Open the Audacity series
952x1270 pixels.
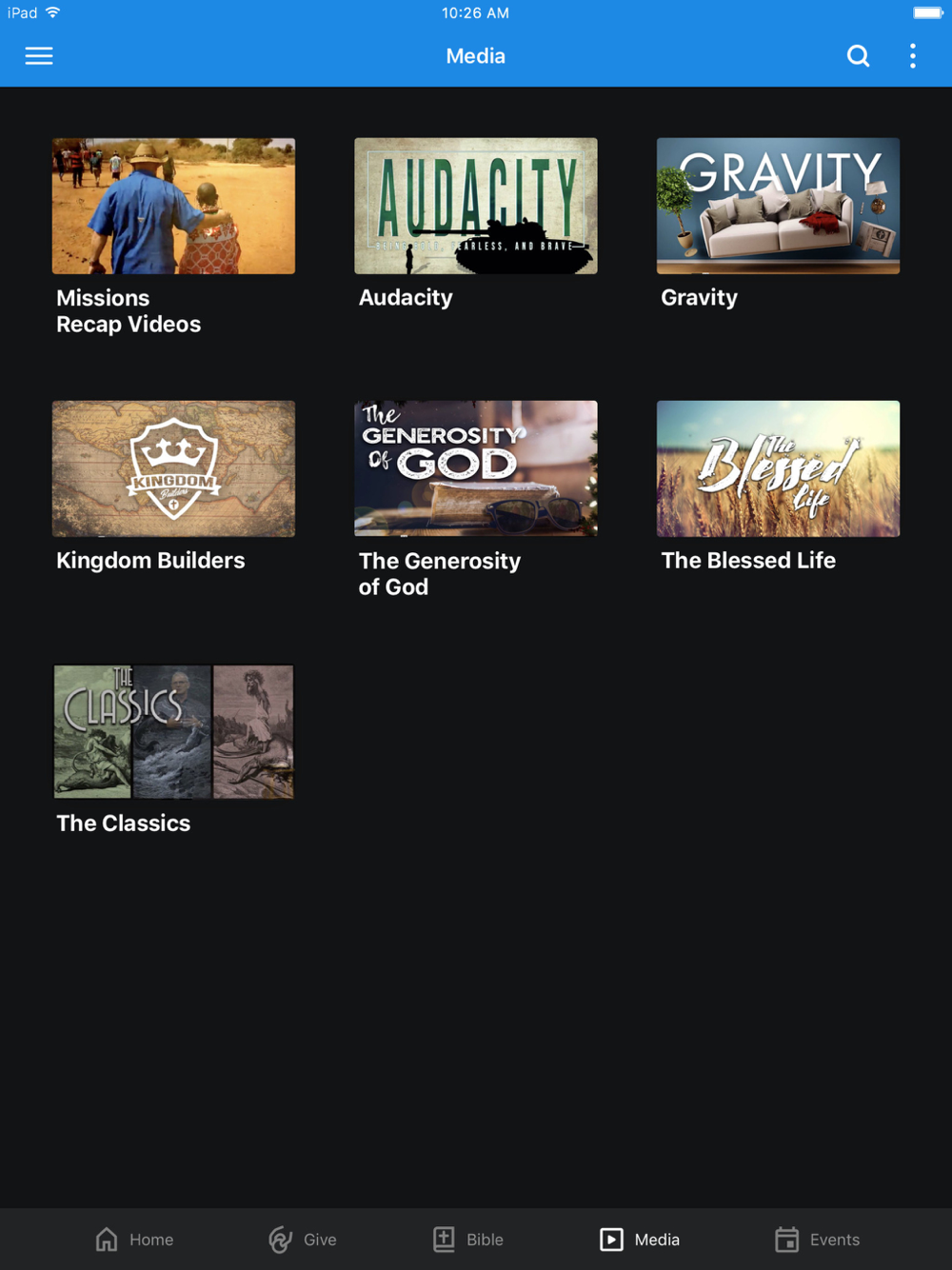[x=476, y=207]
